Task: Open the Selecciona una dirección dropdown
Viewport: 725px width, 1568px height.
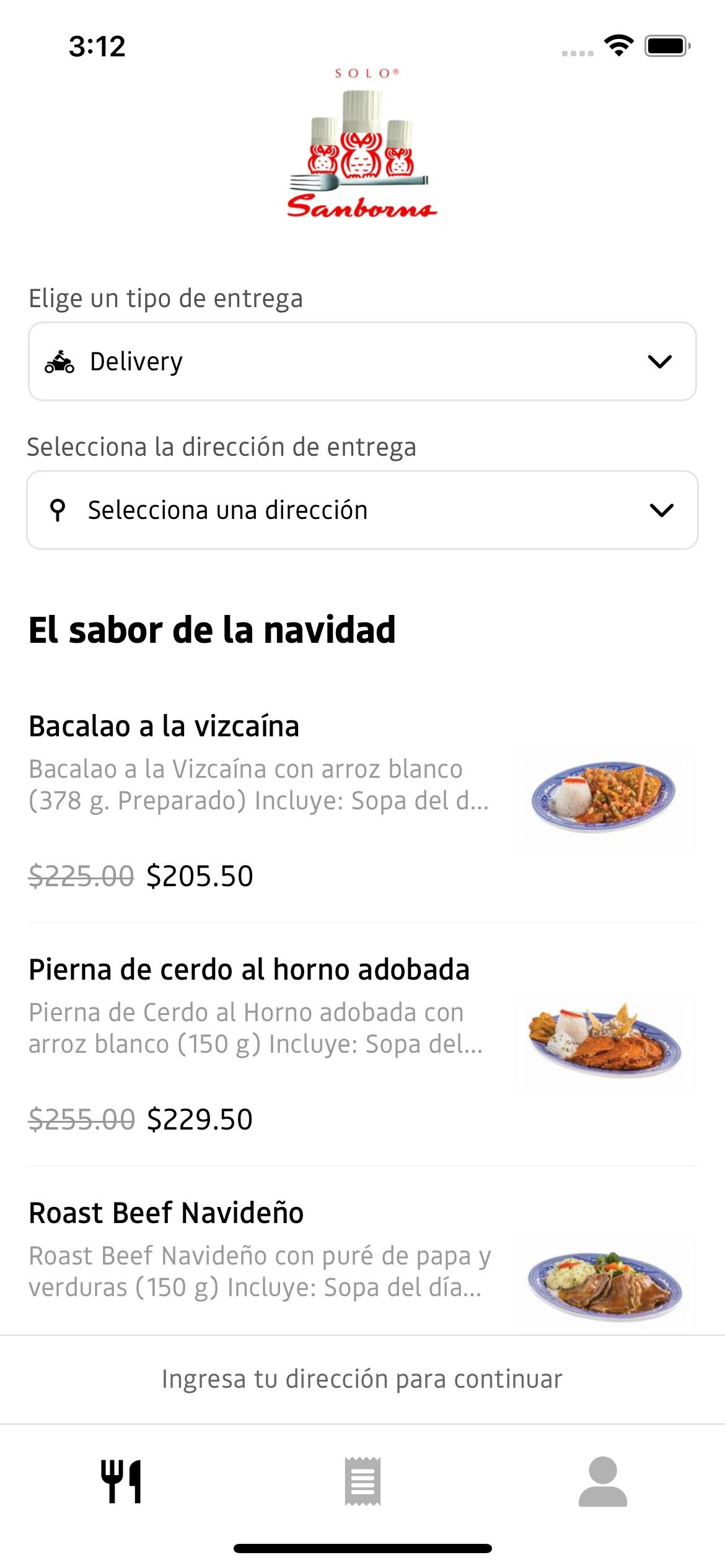Action: tap(362, 510)
